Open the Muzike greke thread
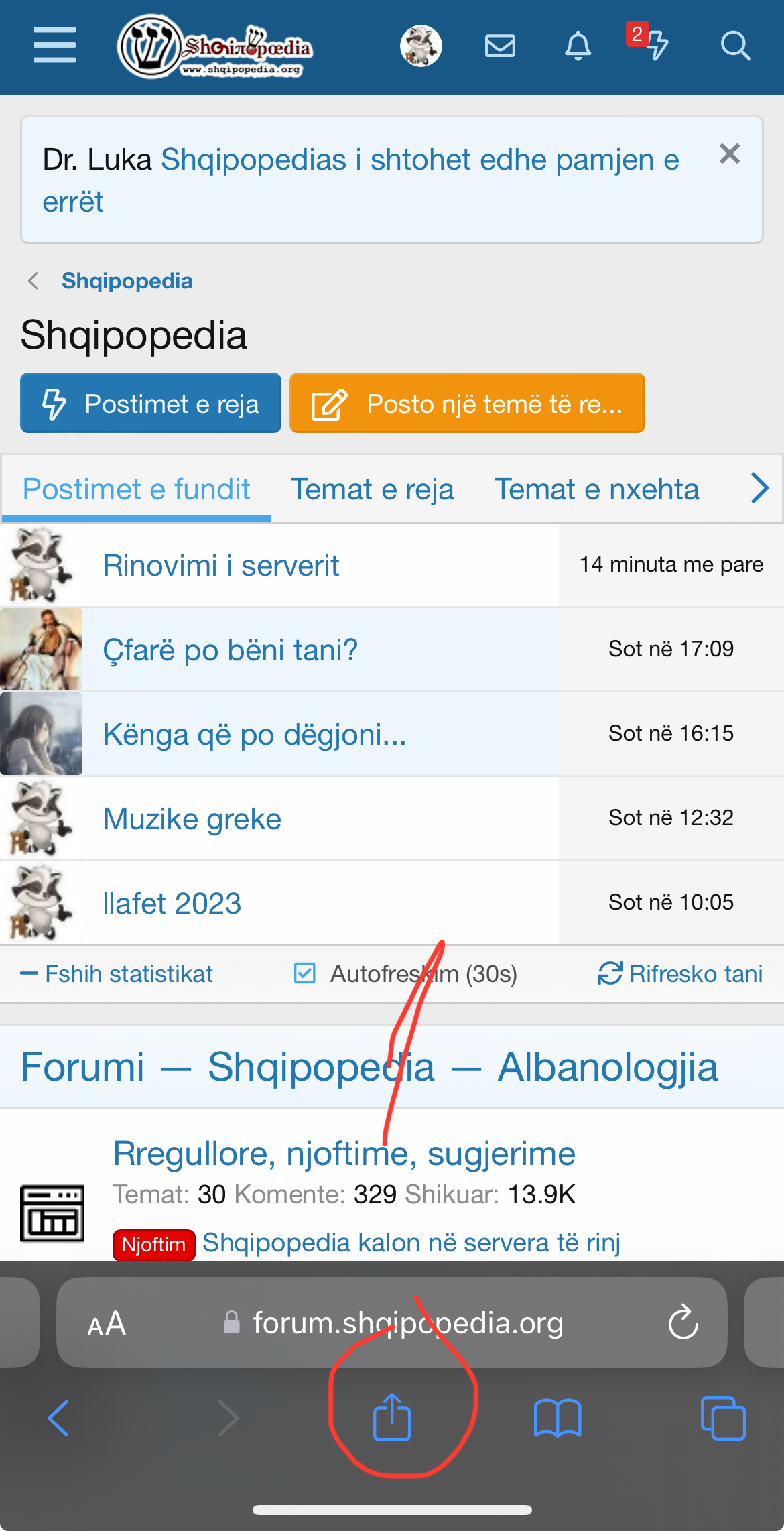The width and height of the screenshot is (784, 1531). [x=192, y=819]
